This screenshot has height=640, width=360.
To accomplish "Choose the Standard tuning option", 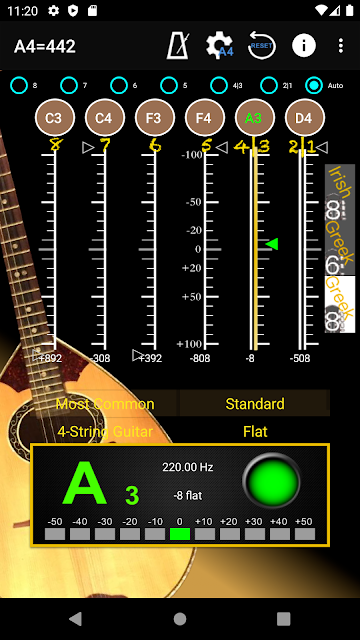I will point(255,404).
